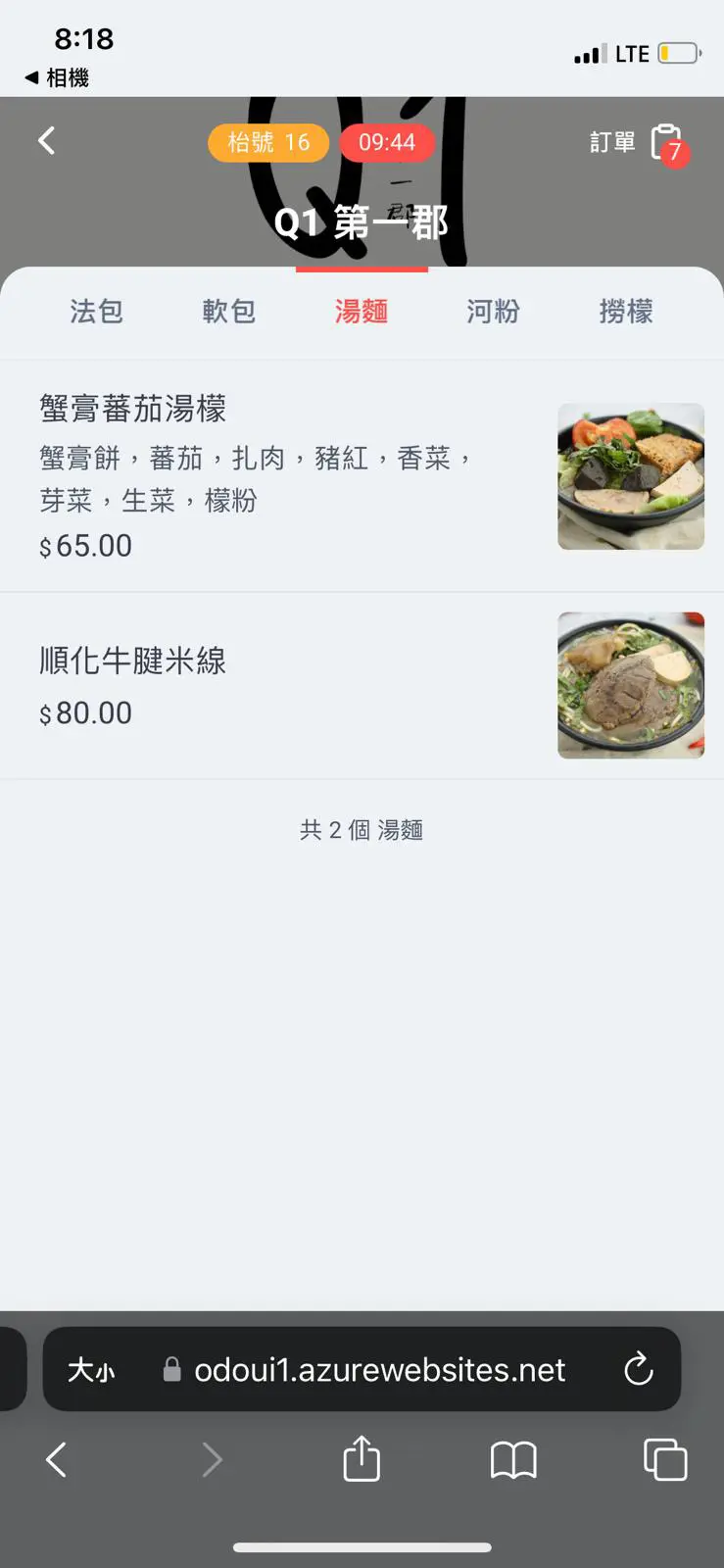724x1568 pixels.
Task: Return to 相機 app from status bar
Action: point(57,77)
